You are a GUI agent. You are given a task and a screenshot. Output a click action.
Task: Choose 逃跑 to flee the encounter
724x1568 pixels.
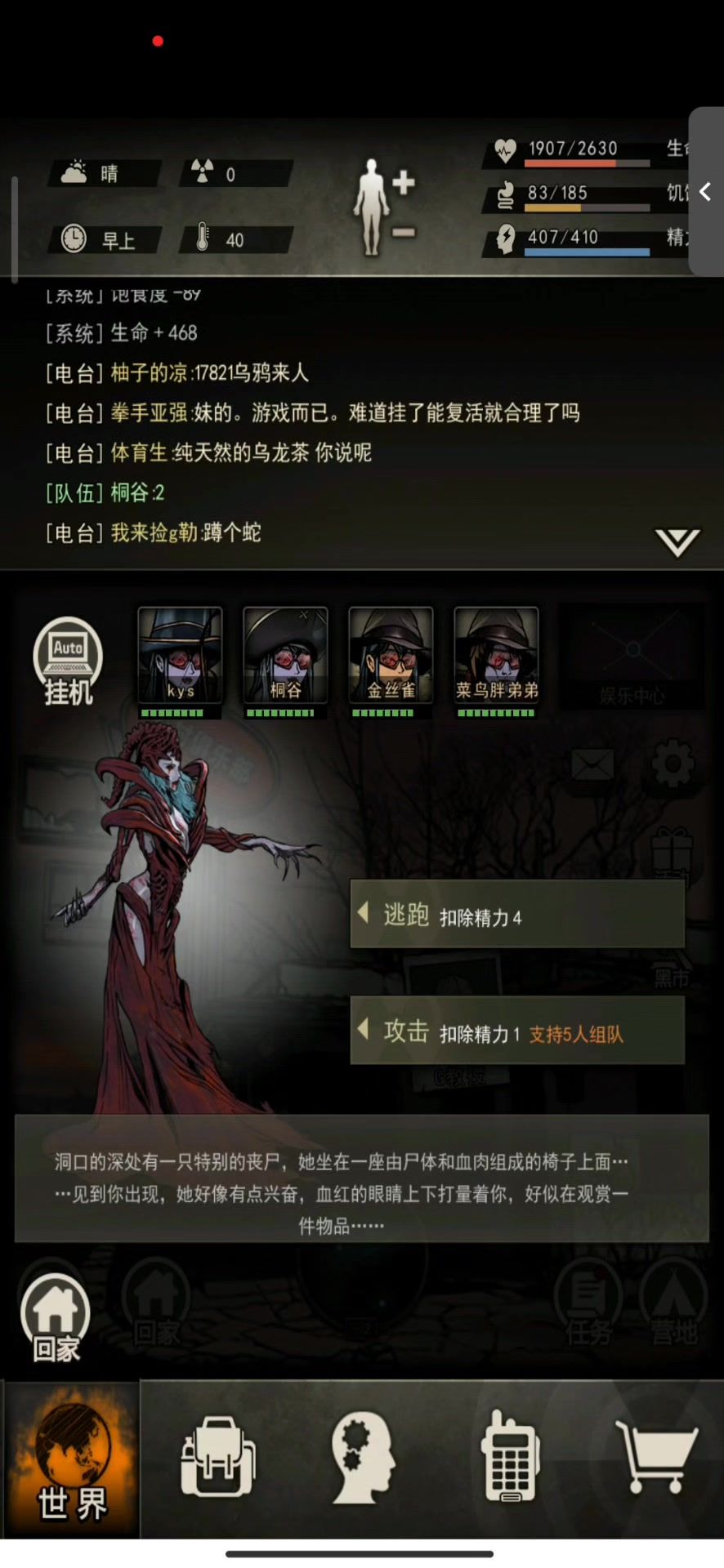click(516, 915)
